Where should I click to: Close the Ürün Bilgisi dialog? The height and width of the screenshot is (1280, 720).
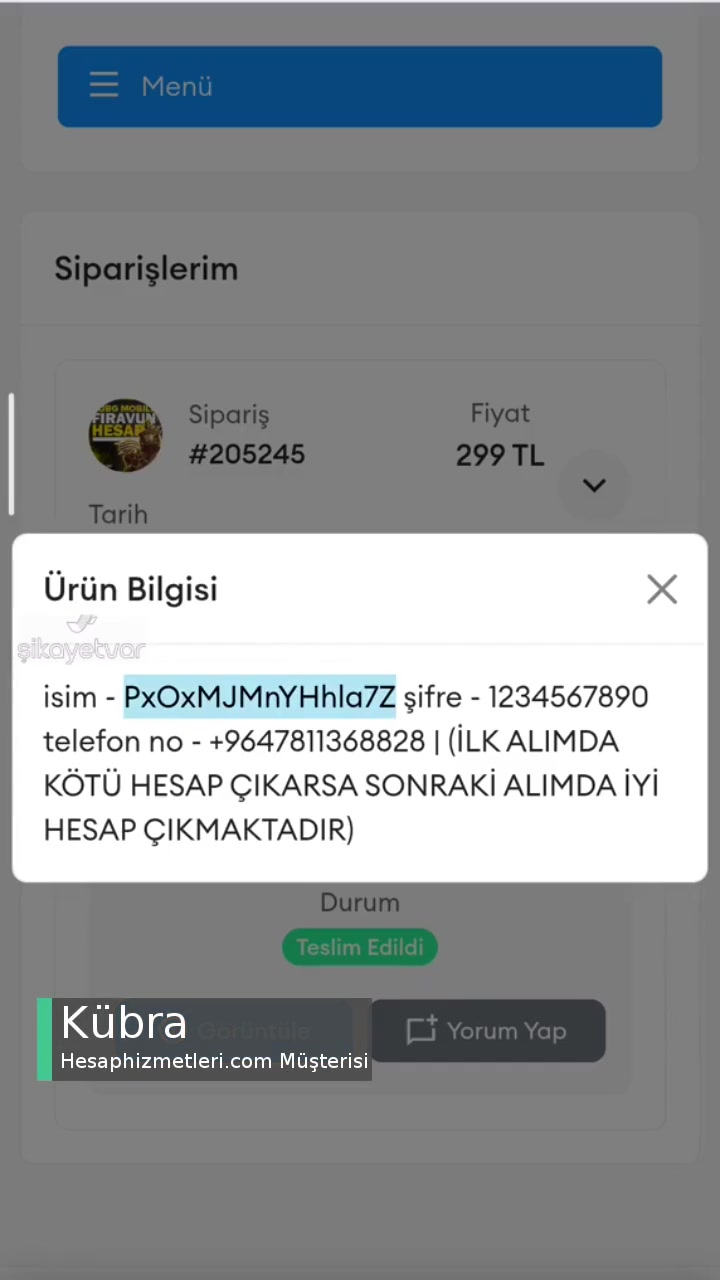pyautogui.click(x=662, y=589)
